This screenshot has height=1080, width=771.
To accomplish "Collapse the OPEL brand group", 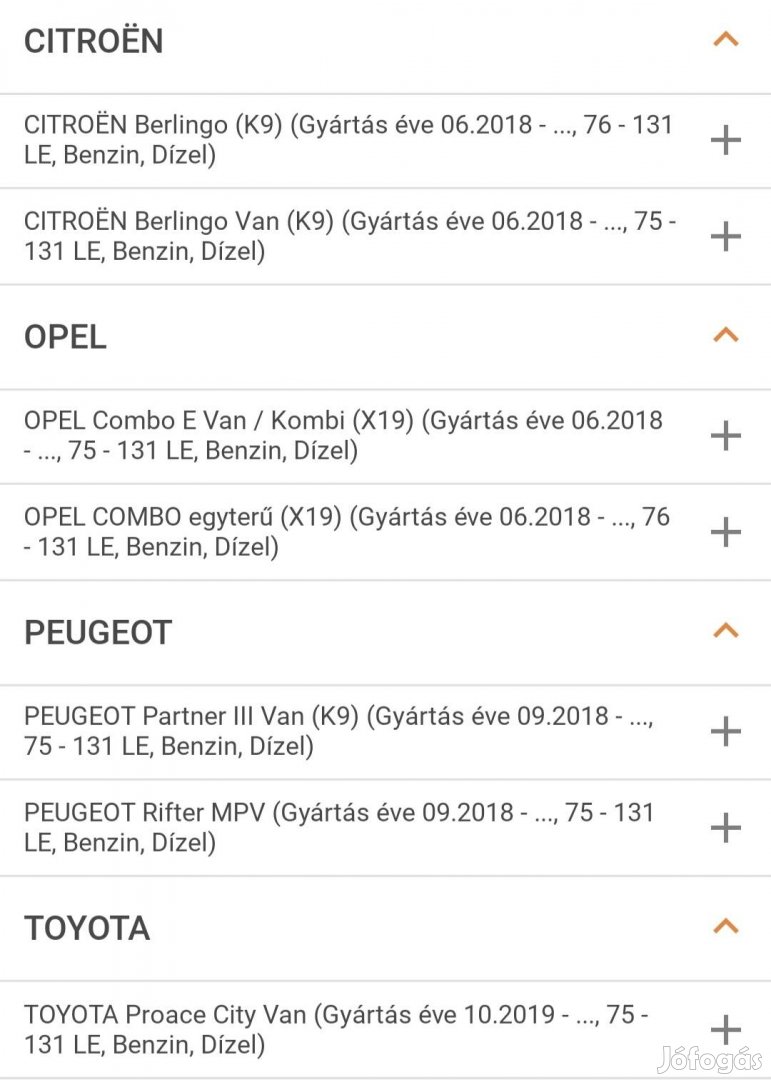I will pos(725,336).
